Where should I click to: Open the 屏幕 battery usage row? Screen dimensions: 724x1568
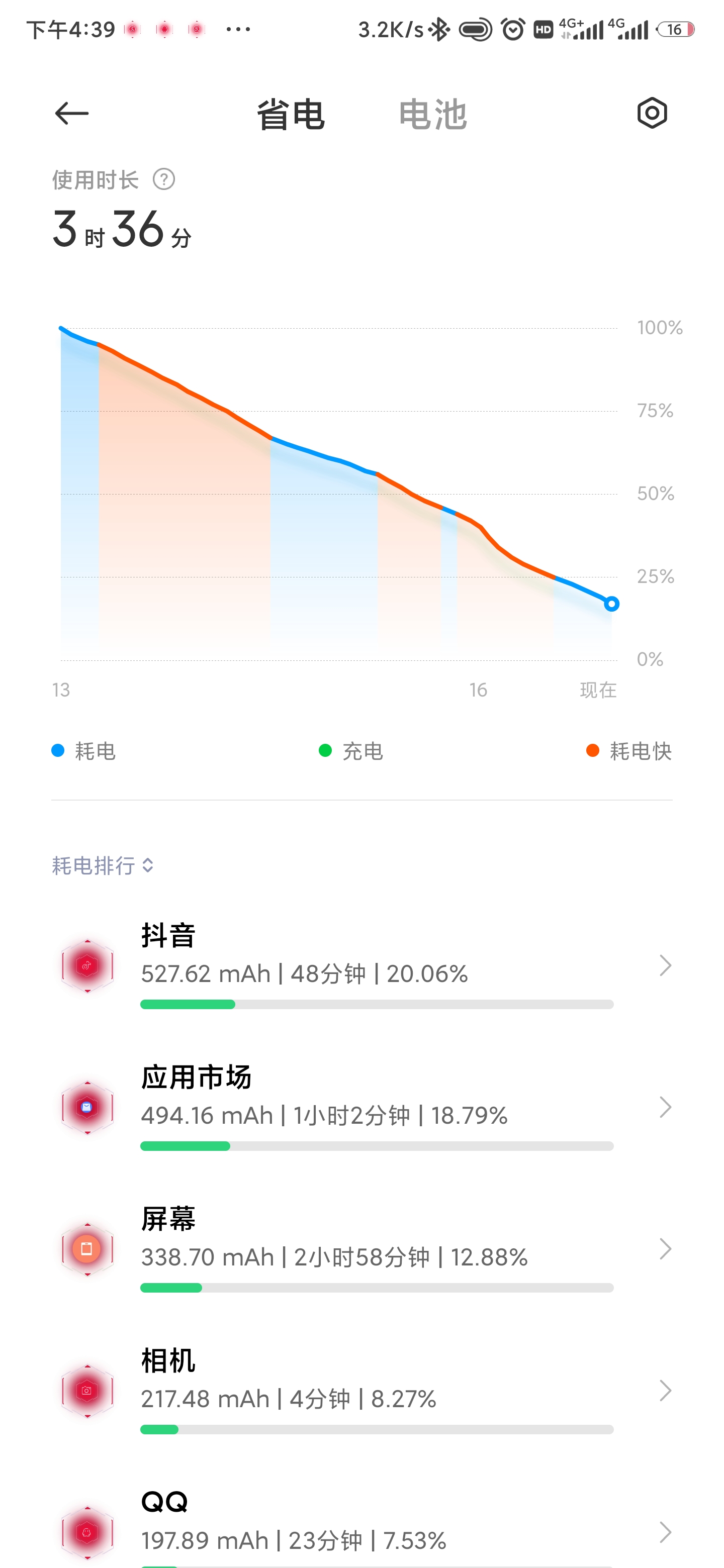coord(361,1249)
